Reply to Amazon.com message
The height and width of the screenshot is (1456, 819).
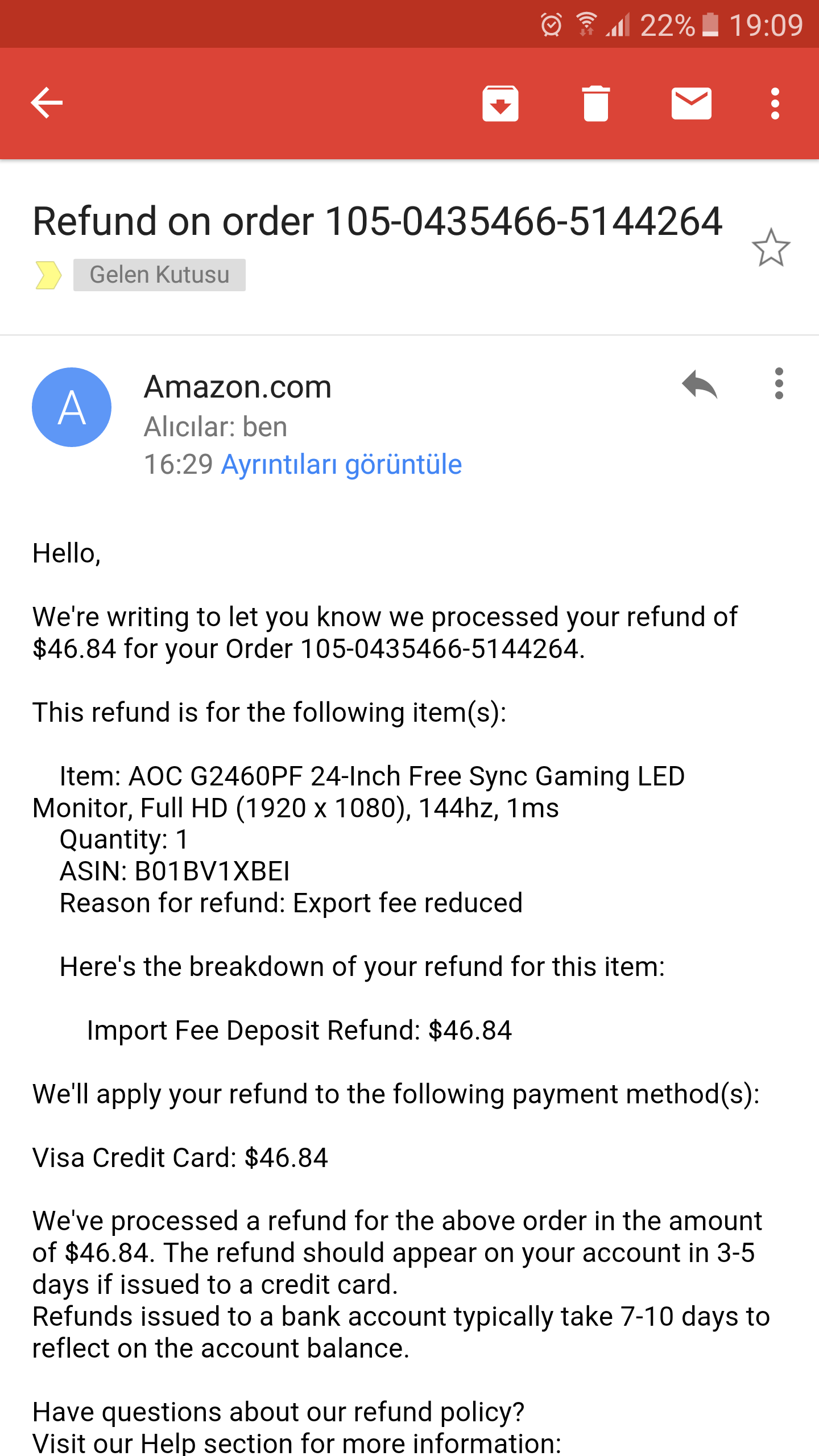699,384
